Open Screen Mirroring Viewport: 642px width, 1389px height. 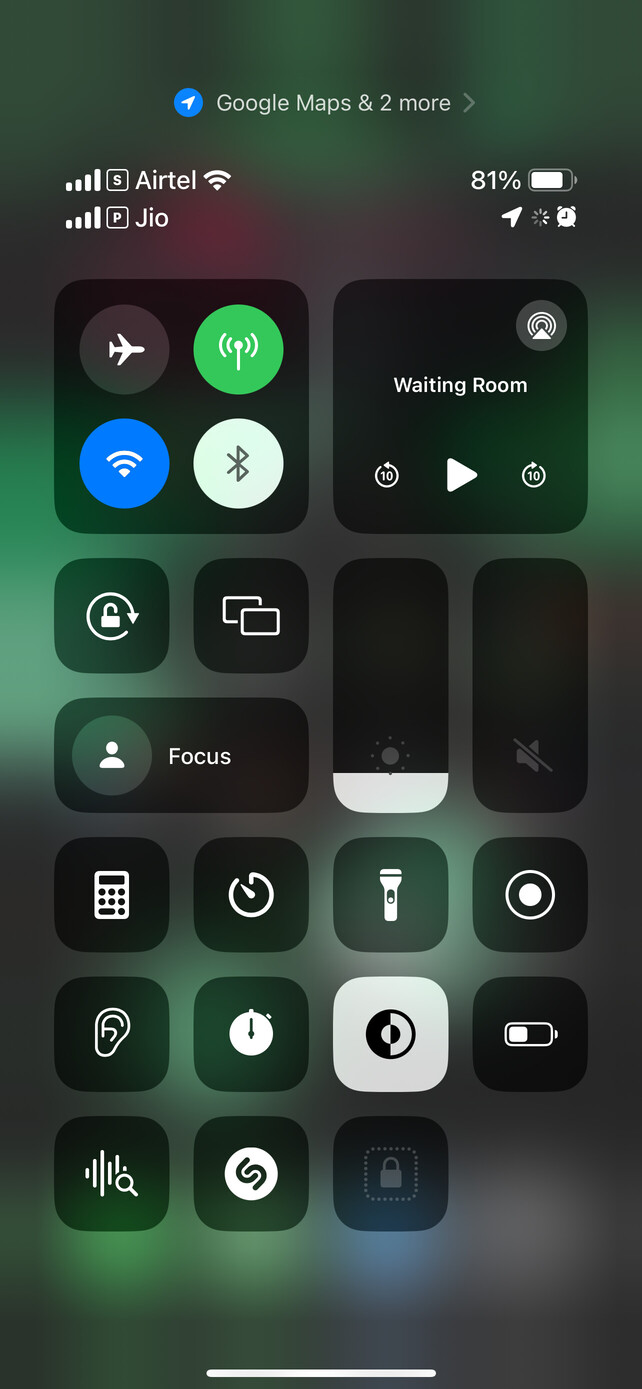[251, 615]
